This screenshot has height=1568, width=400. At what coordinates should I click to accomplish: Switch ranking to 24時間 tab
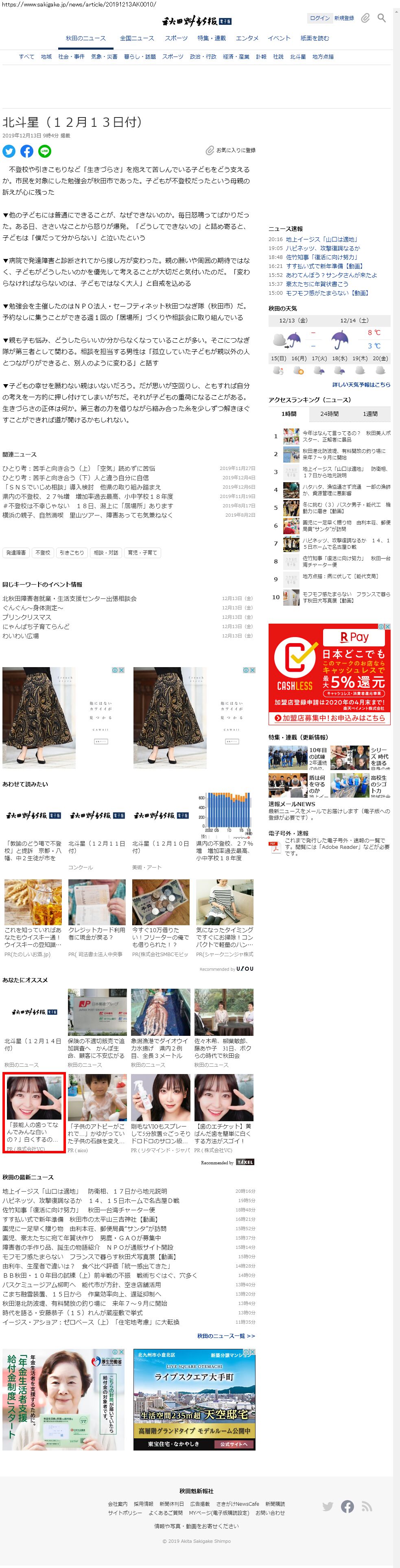[329, 414]
